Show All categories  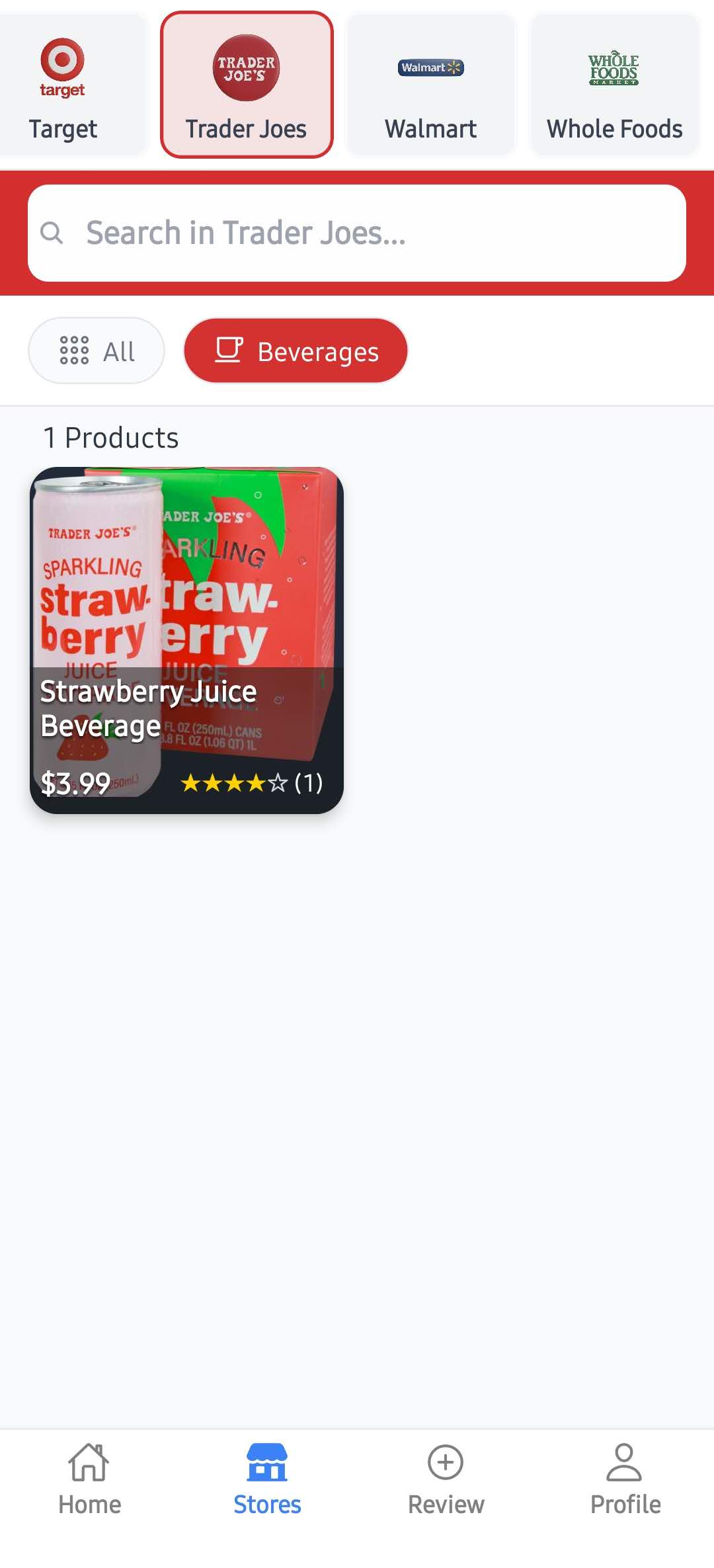tap(97, 351)
